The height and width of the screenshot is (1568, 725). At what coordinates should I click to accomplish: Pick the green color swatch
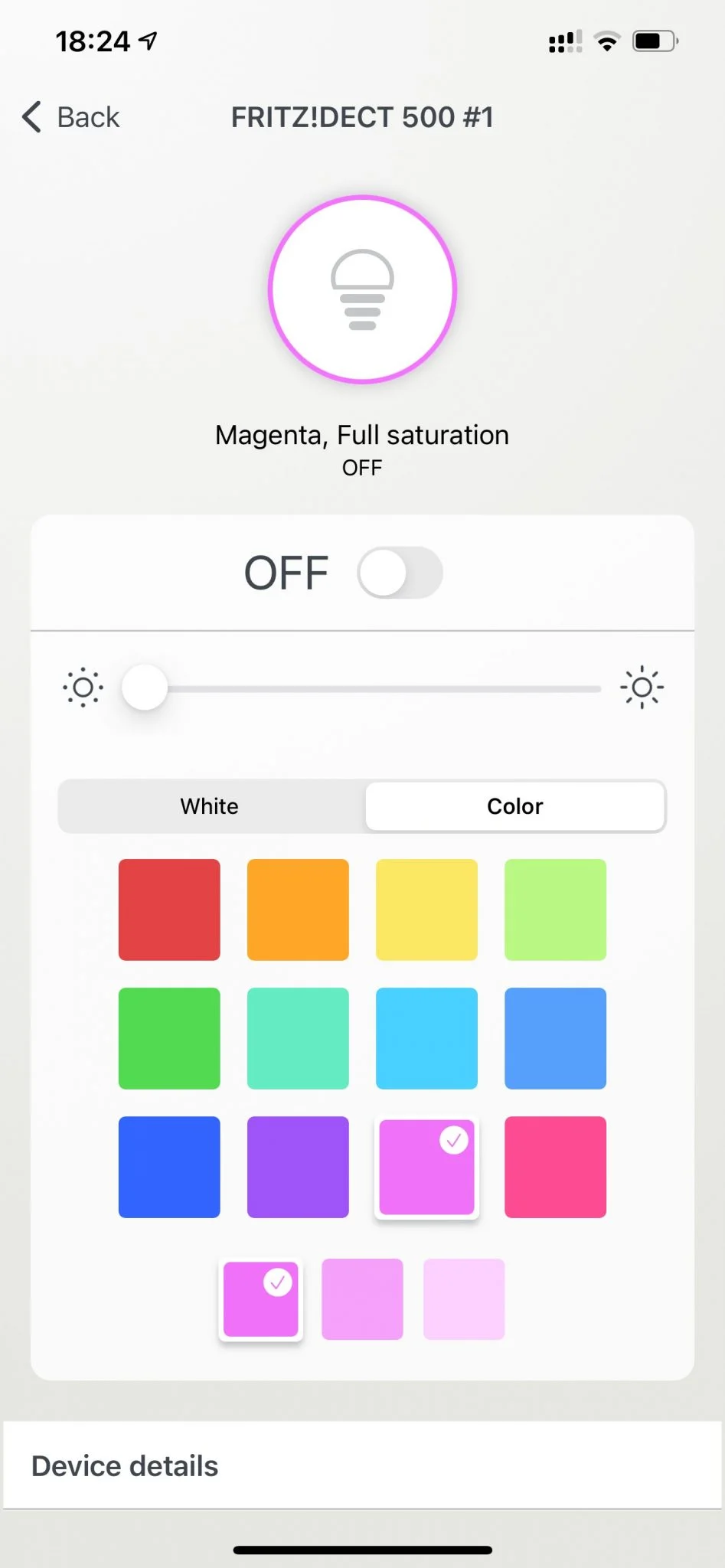[x=169, y=1038]
